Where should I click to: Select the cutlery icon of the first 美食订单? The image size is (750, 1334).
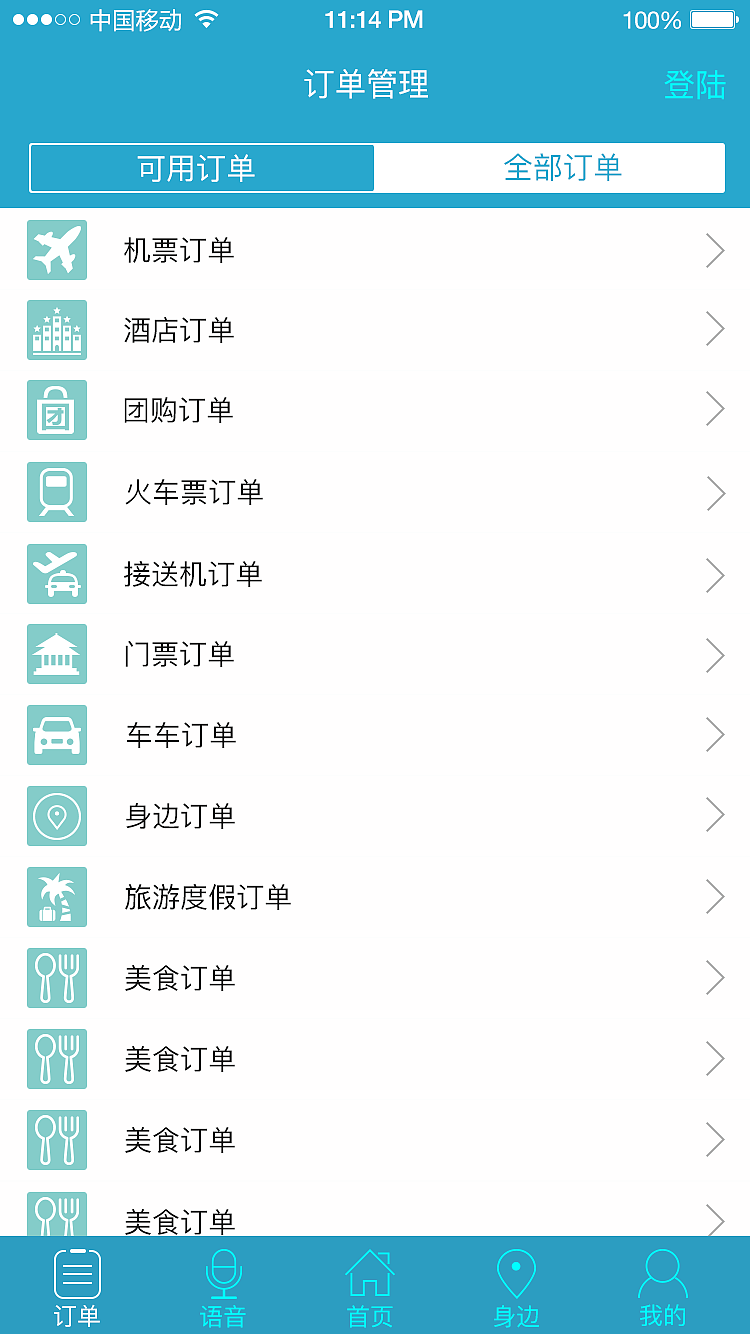(57, 978)
